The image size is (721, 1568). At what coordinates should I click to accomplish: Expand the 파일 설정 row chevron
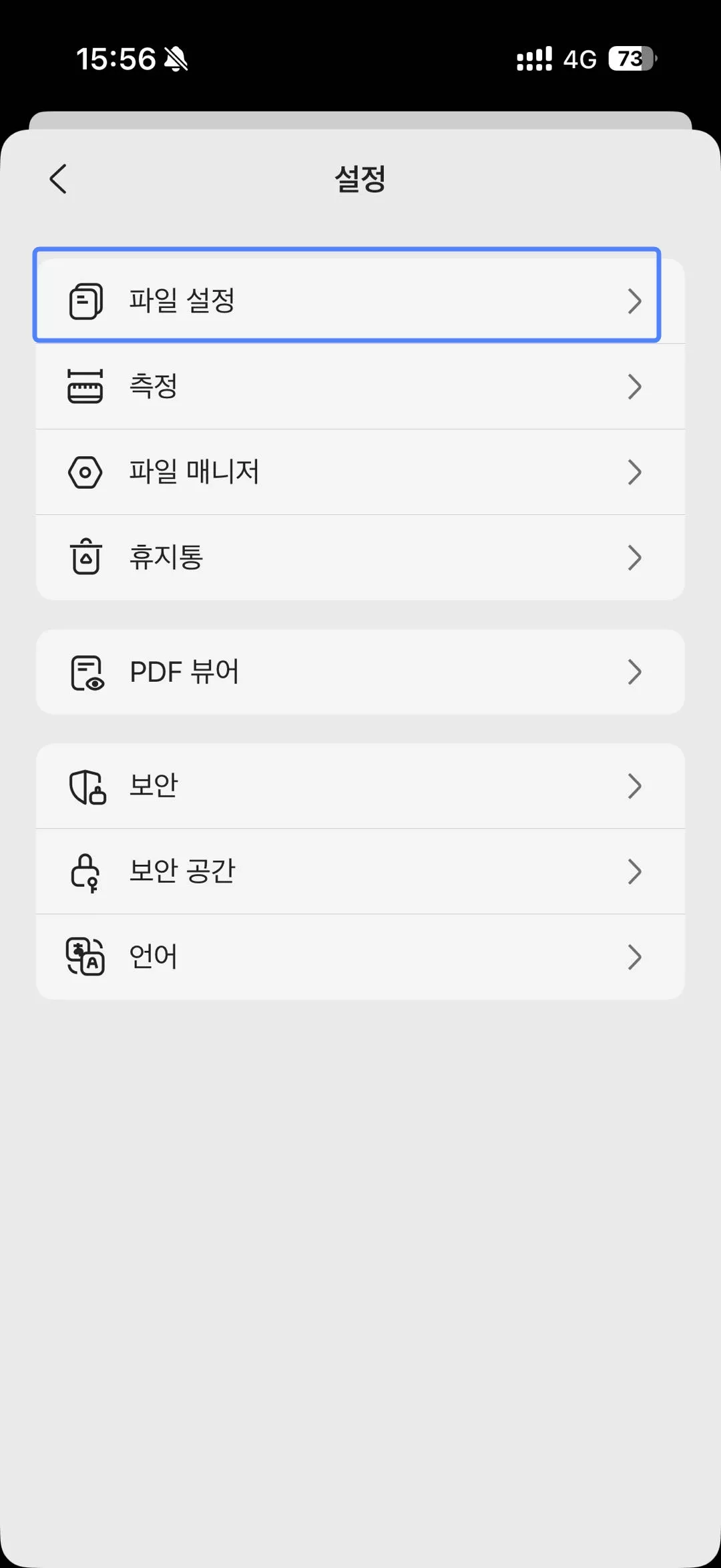pyautogui.click(x=635, y=301)
